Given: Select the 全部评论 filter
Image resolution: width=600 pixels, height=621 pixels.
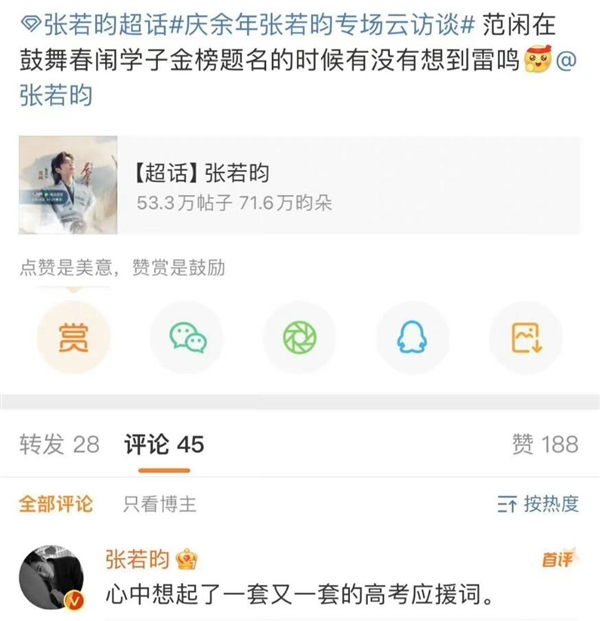Looking at the screenshot, I should [56, 504].
